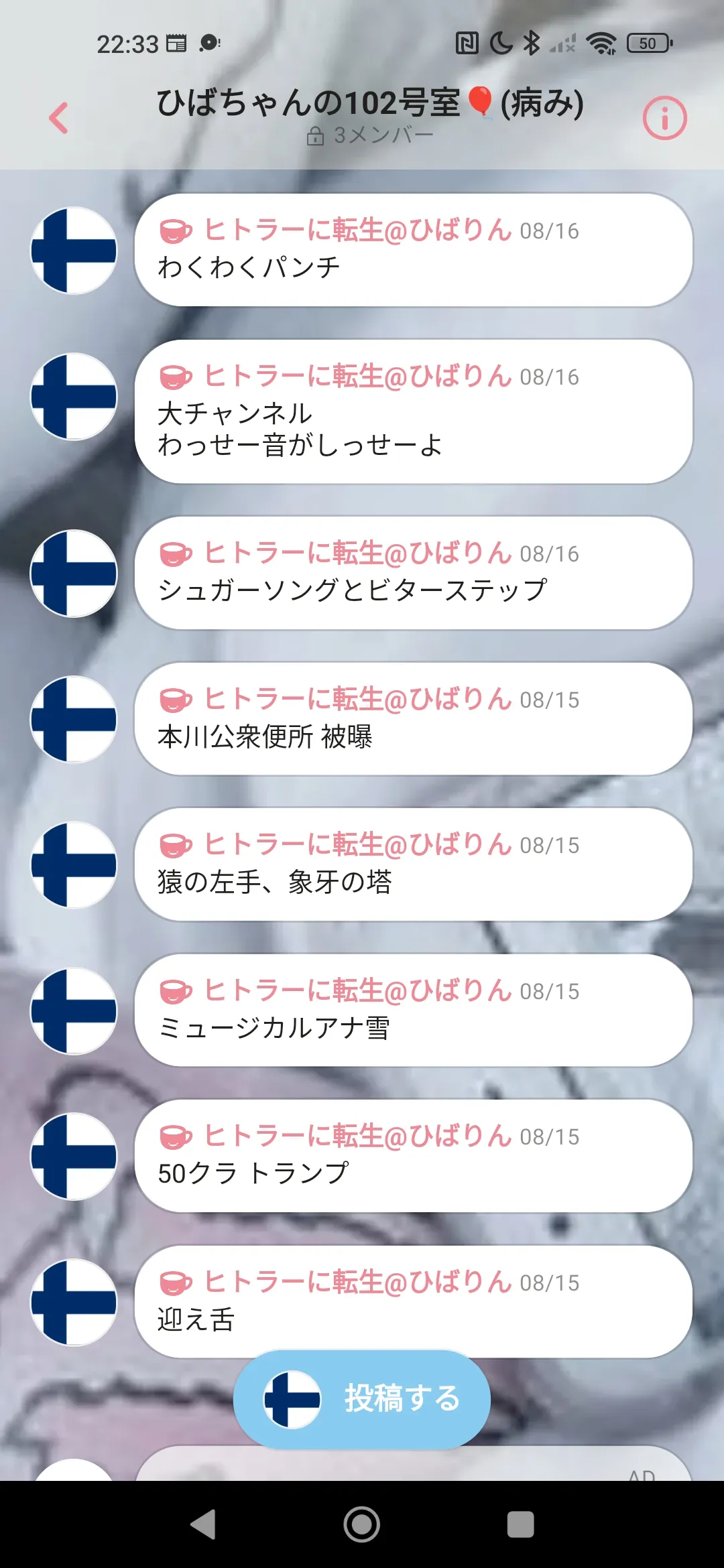Open the 本川公衆便所 被曝 post
724x1568 pixels.
coord(414,719)
